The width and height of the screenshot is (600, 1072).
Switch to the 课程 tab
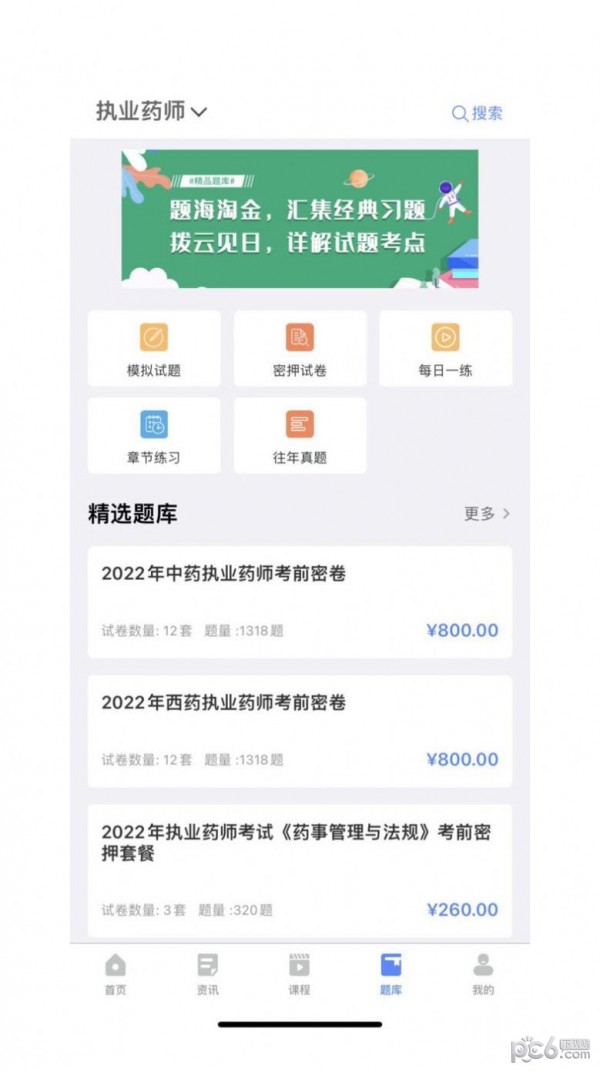299,975
